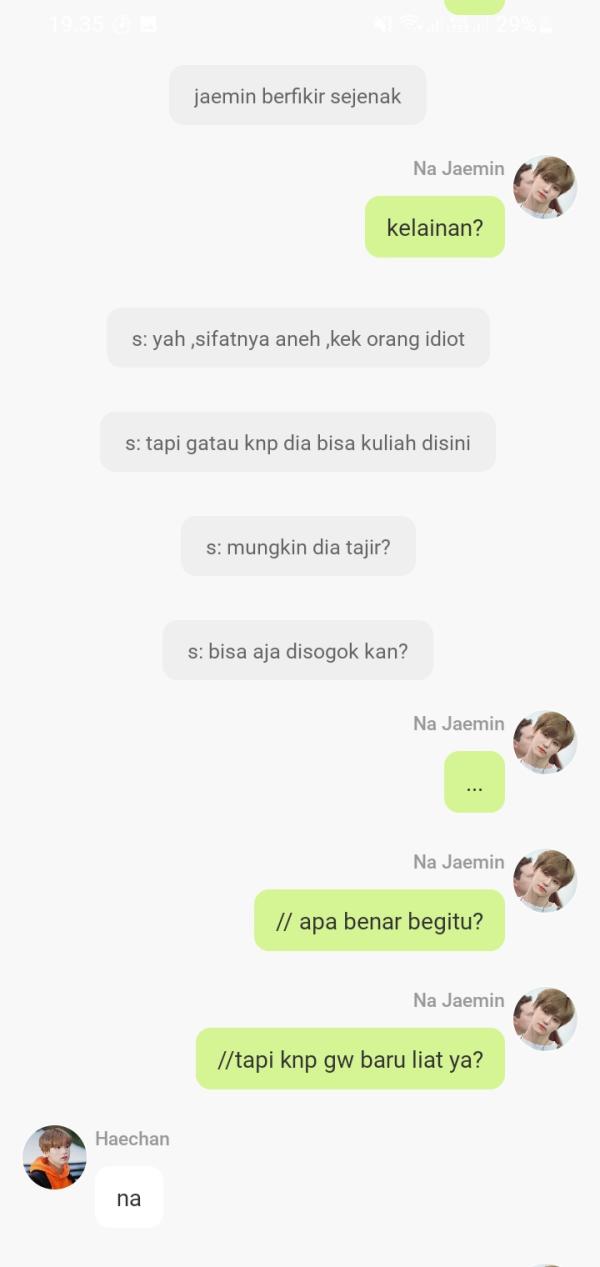Tap Haechan's 'na' message bubble
The height and width of the screenshot is (1267, 600).
click(x=128, y=1197)
